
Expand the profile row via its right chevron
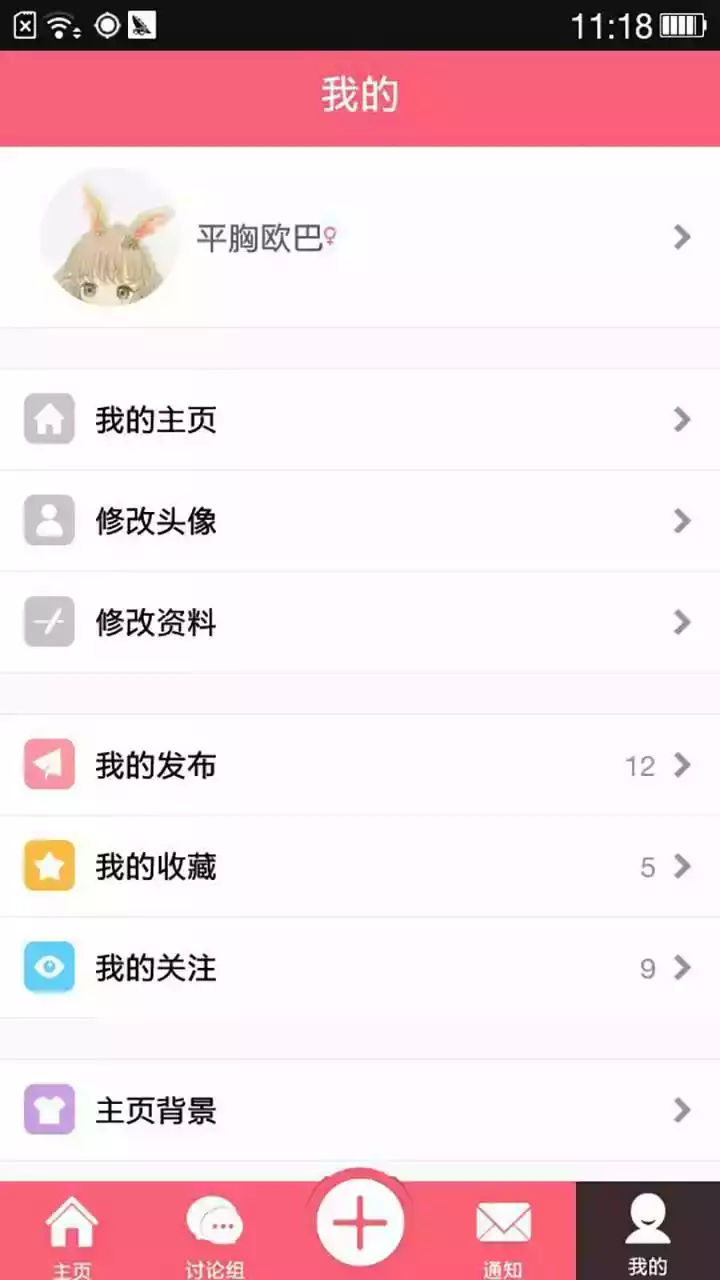[x=684, y=237]
